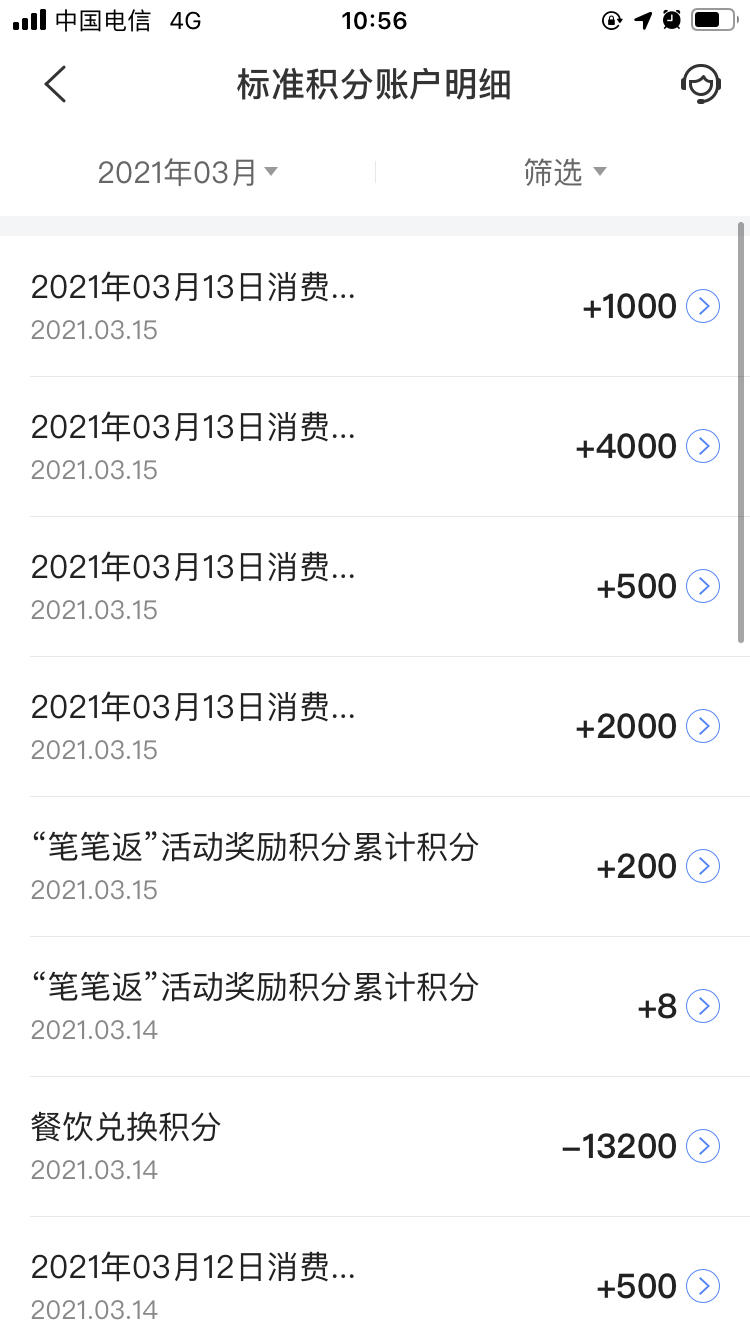Expand the 筛选 filter dropdown
This screenshot has width=750, height=1334.
(x=565, y=172)
